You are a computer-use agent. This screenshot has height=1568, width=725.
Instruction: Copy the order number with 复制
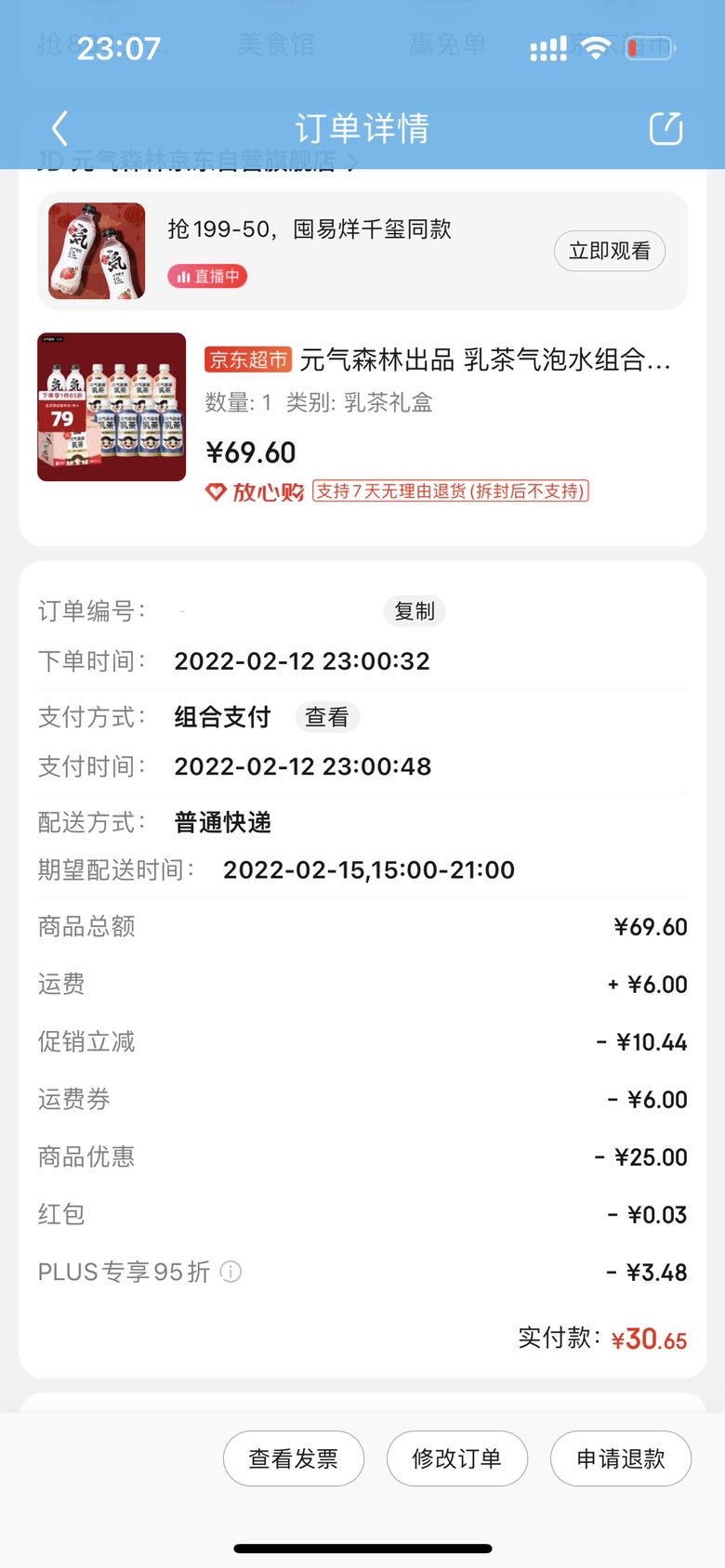pos(415,611)
